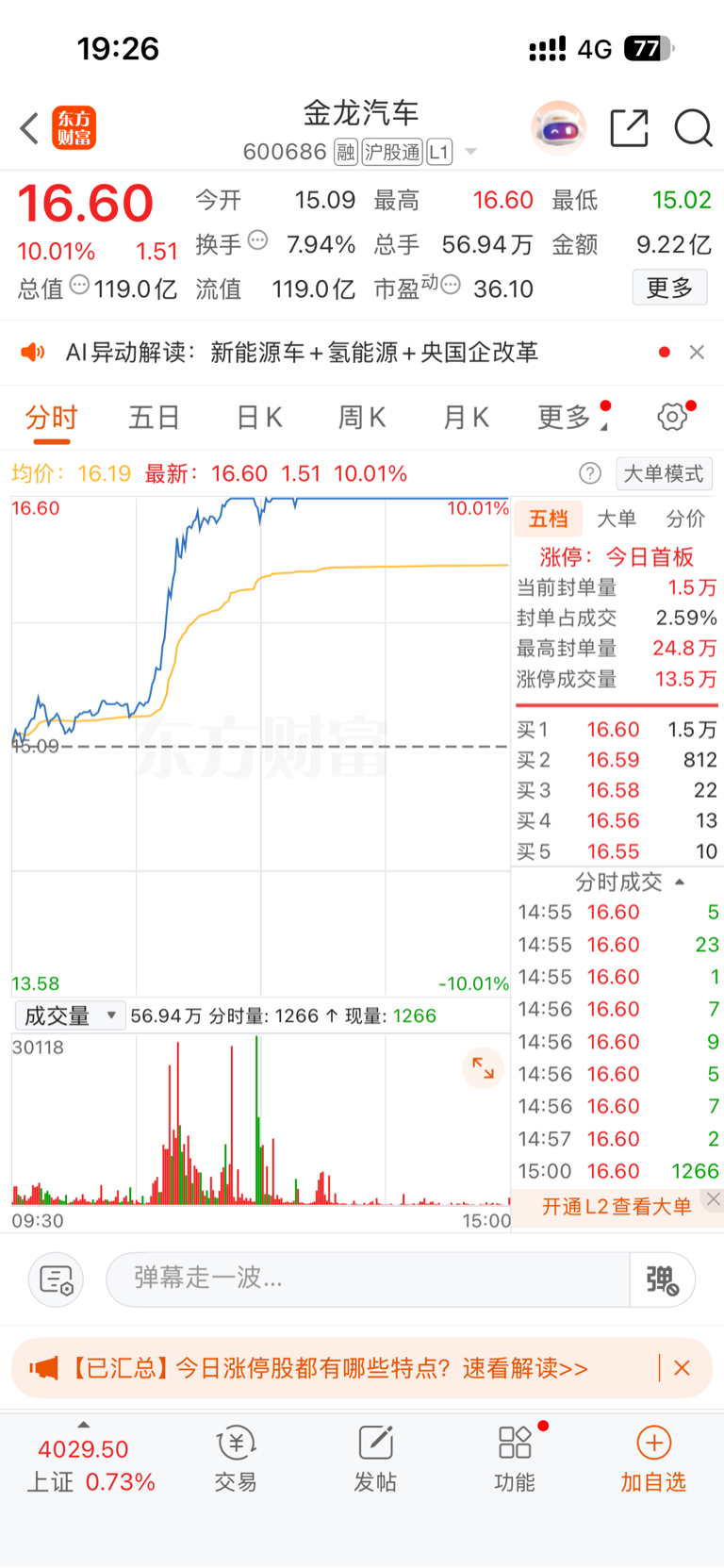Open the search magnifier icon
Image resolution: width=724 pixels, height=1568 pixels.
click(x=693, y=128)
